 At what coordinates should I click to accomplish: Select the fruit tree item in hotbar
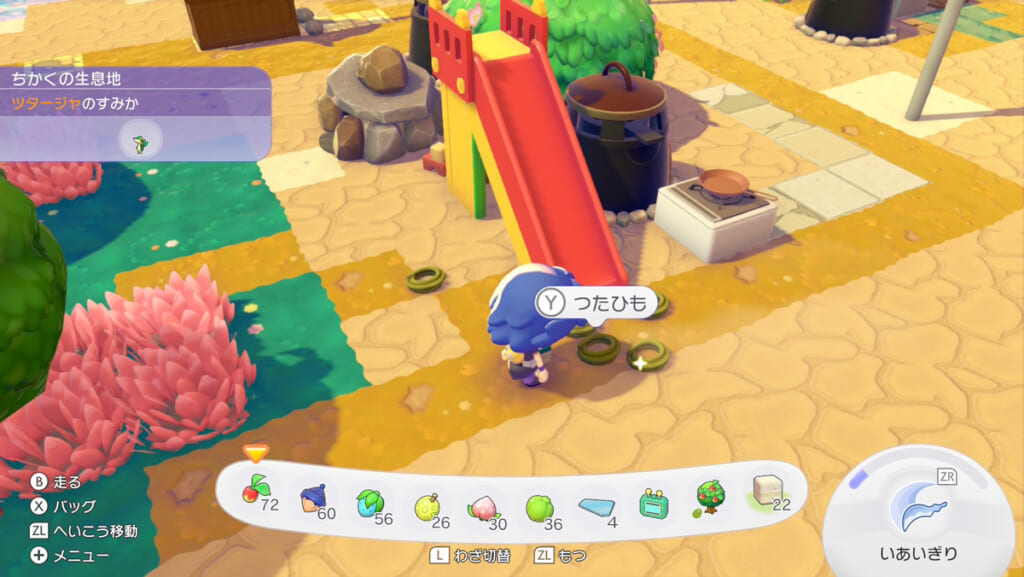pyautogui.click(x=710, y=497)
